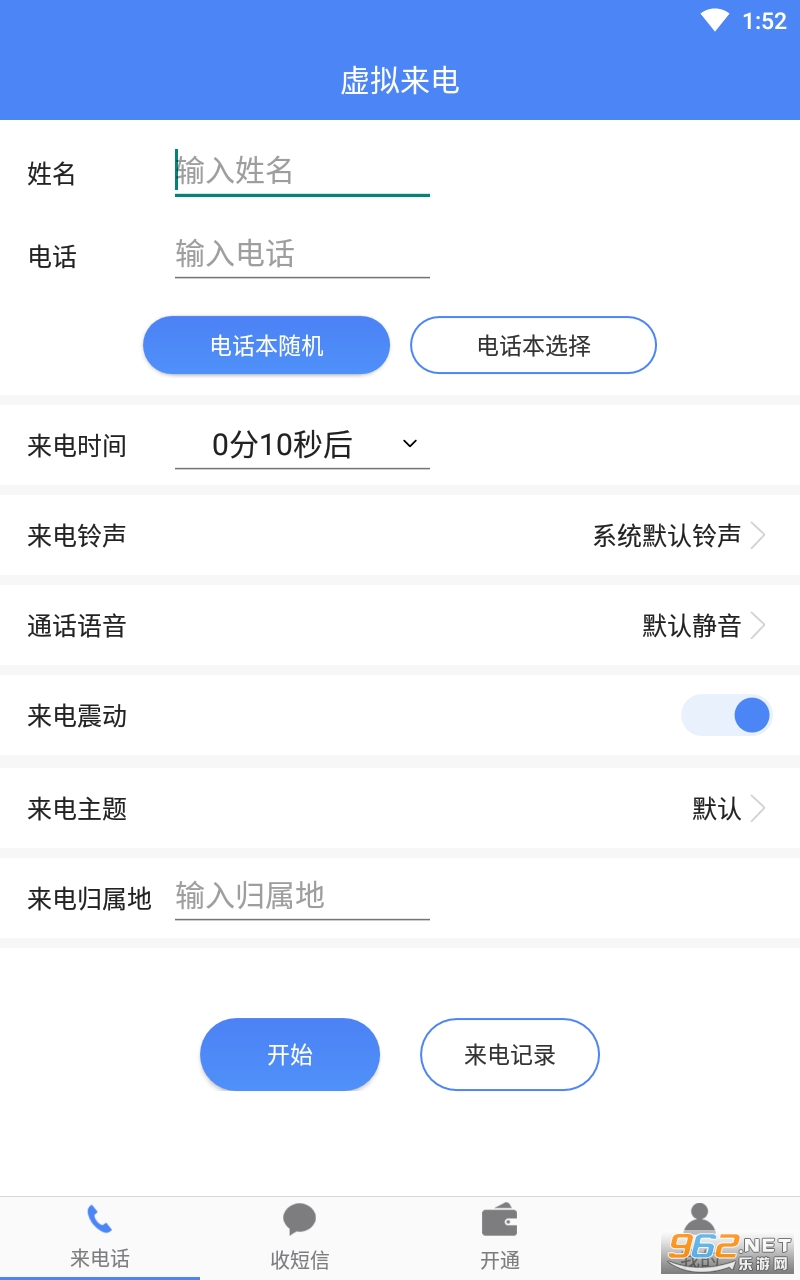Tap the 来电归属地 location input field
The image size is (800, 1280).
click(302, 896)
